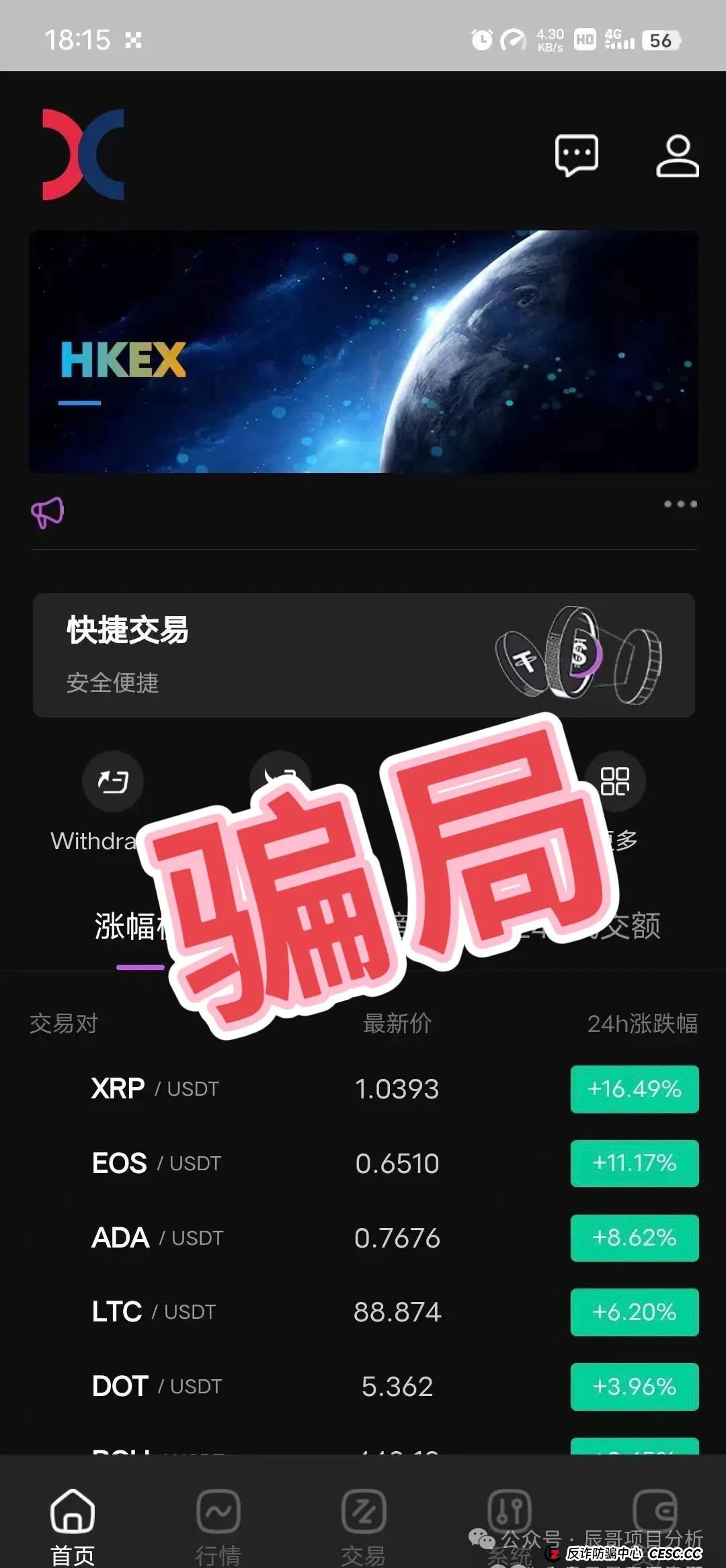This screenshot has height=1568, width=726.
Task: Switch to the 24h成交额 tab
Action: tap(618, 926)
